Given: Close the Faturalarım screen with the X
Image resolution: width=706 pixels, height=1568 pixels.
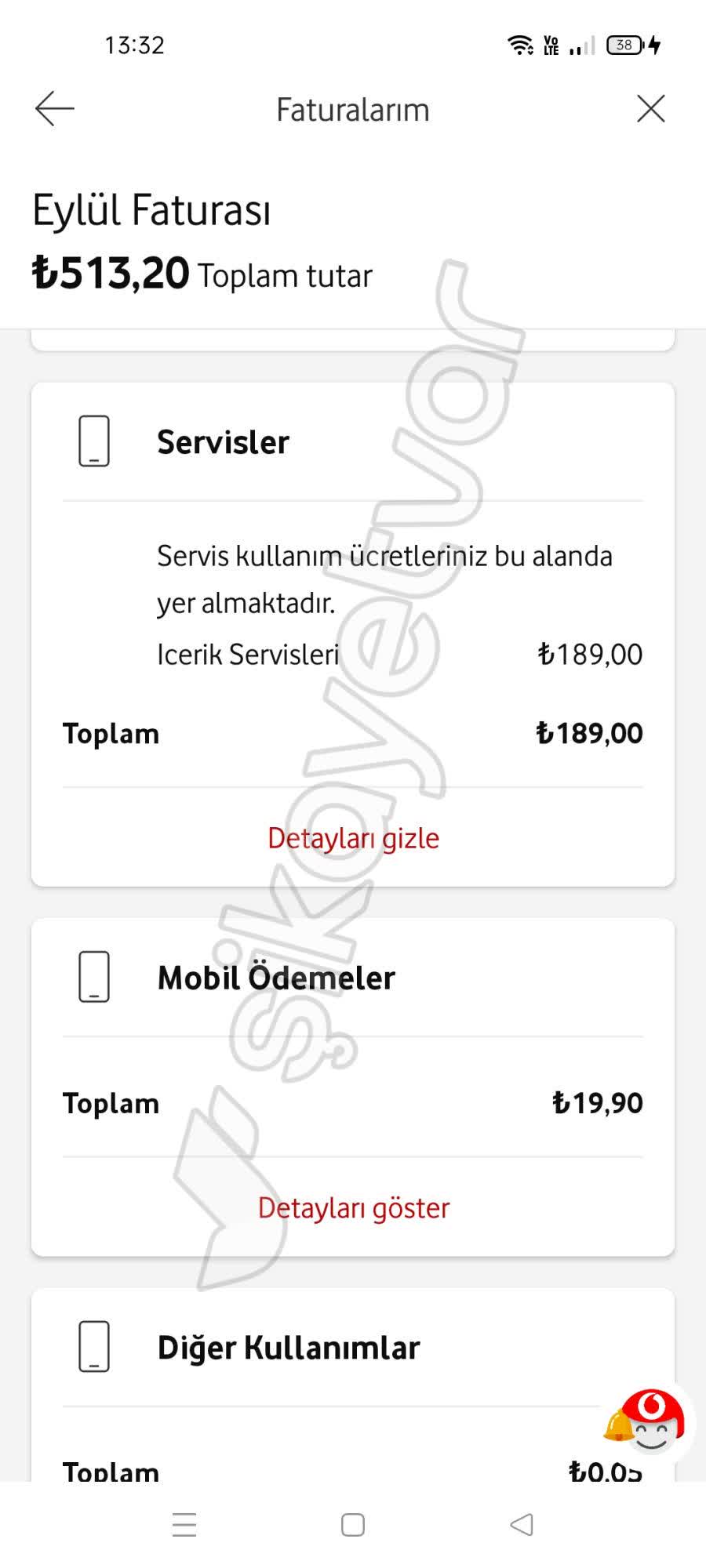Looking at the screenshot, I should [x=650, y=109].
